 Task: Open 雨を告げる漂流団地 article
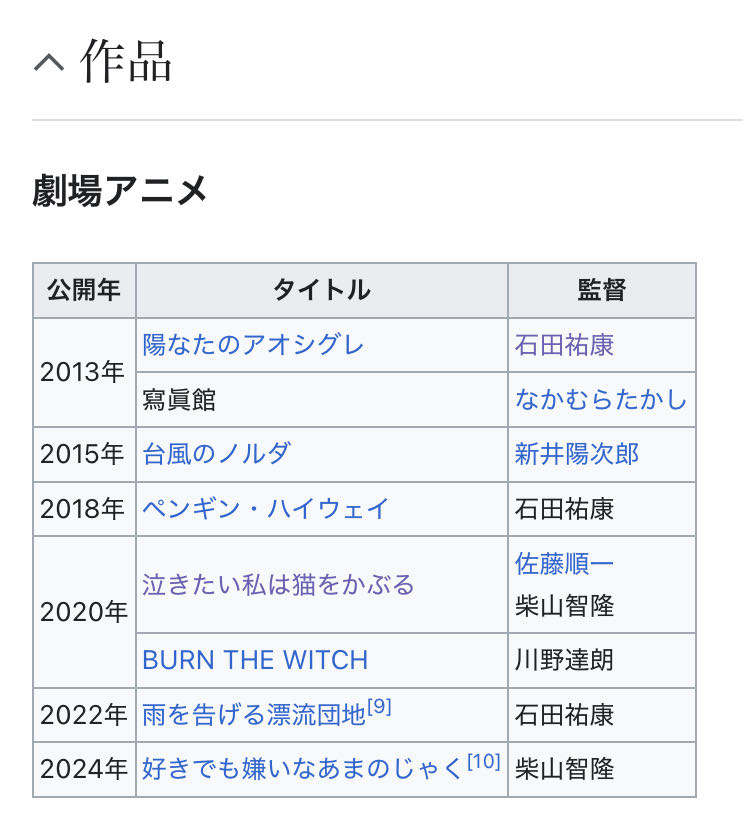254,715
